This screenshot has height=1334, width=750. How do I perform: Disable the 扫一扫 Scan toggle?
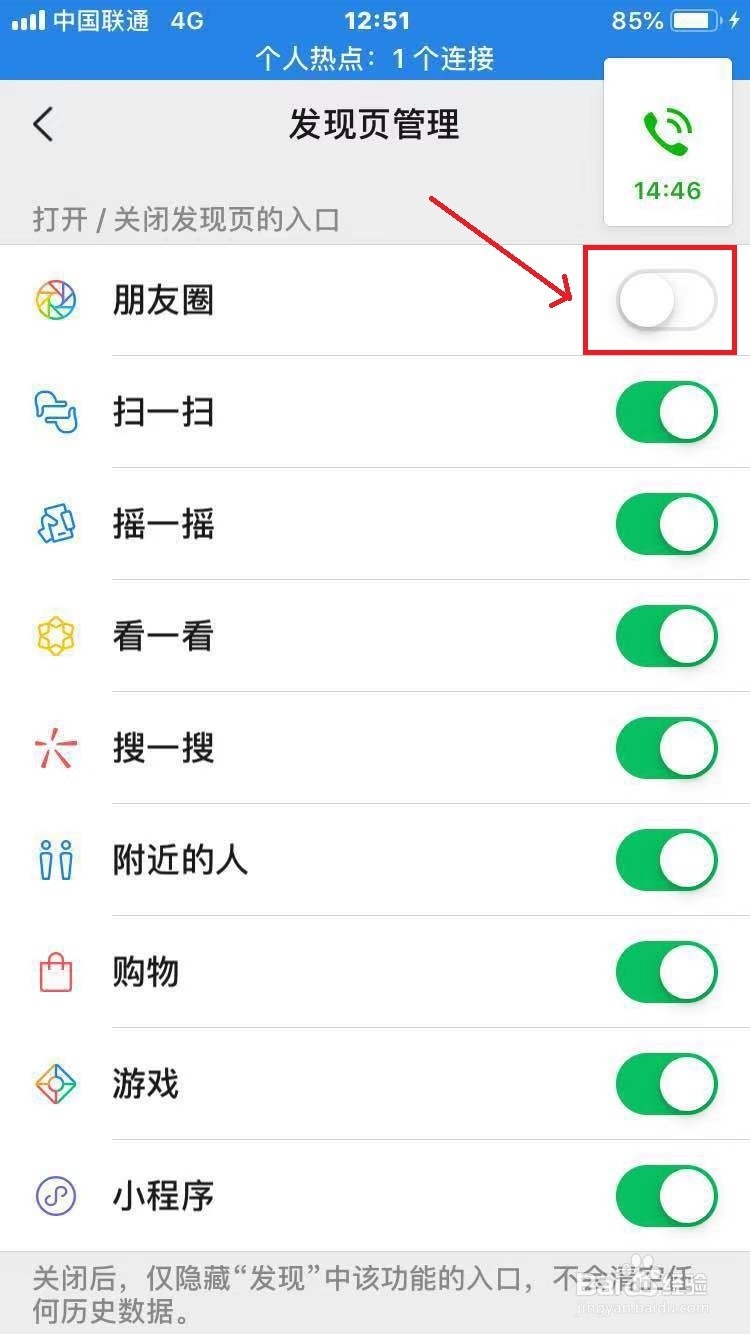pyautogui.click(x=666, y=412)
